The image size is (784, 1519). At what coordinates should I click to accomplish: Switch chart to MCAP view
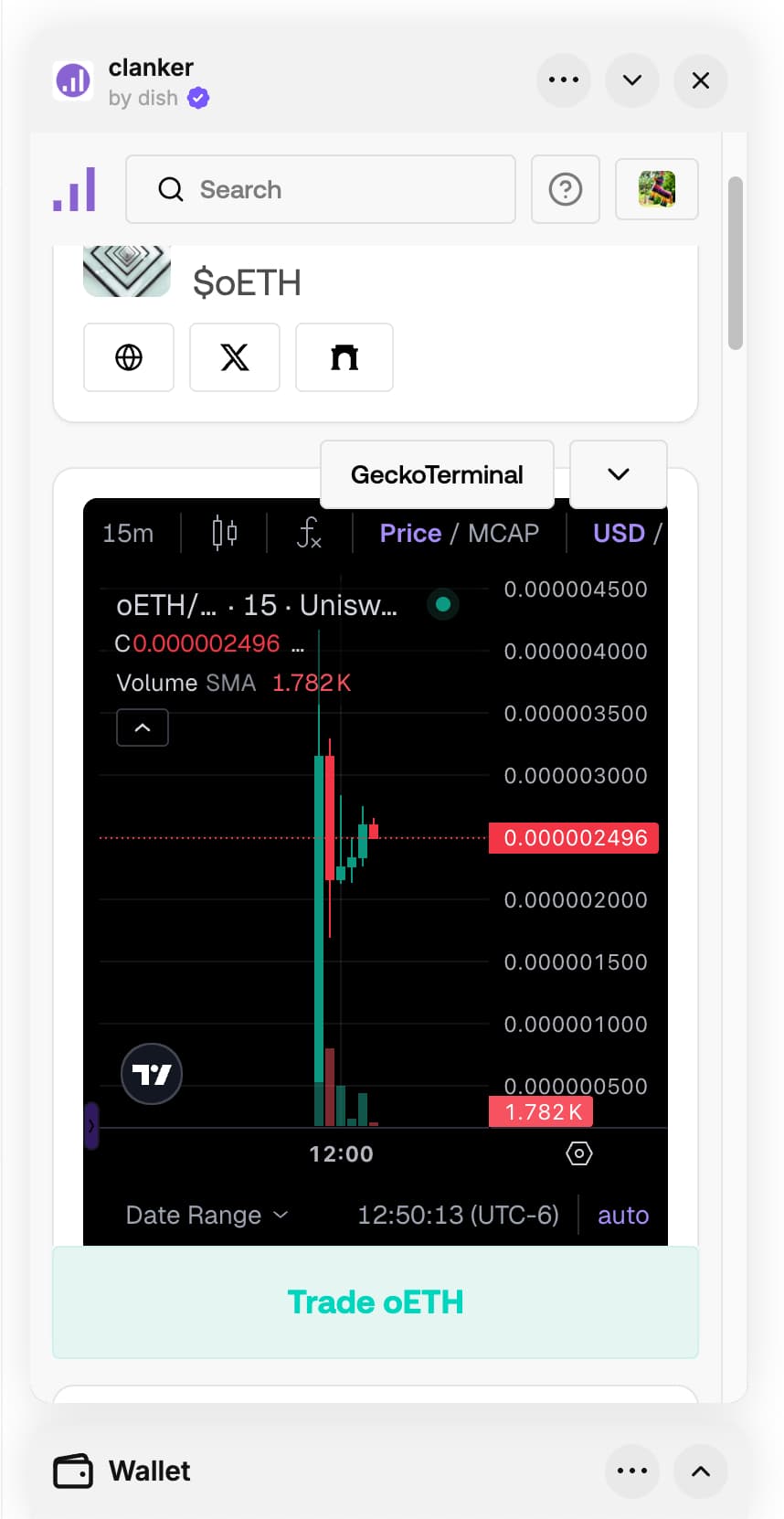coord(503,533)
